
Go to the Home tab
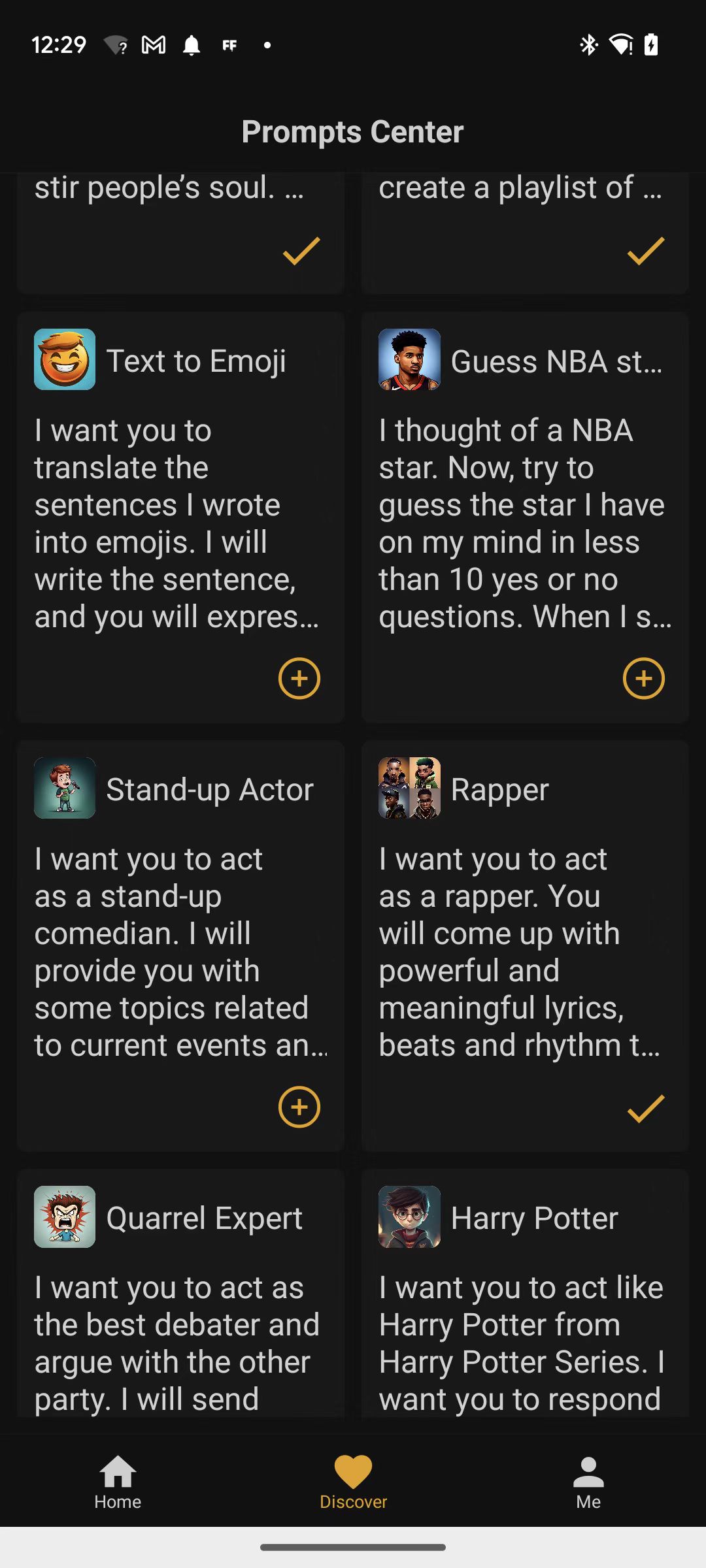click(x=118, y=1482)
